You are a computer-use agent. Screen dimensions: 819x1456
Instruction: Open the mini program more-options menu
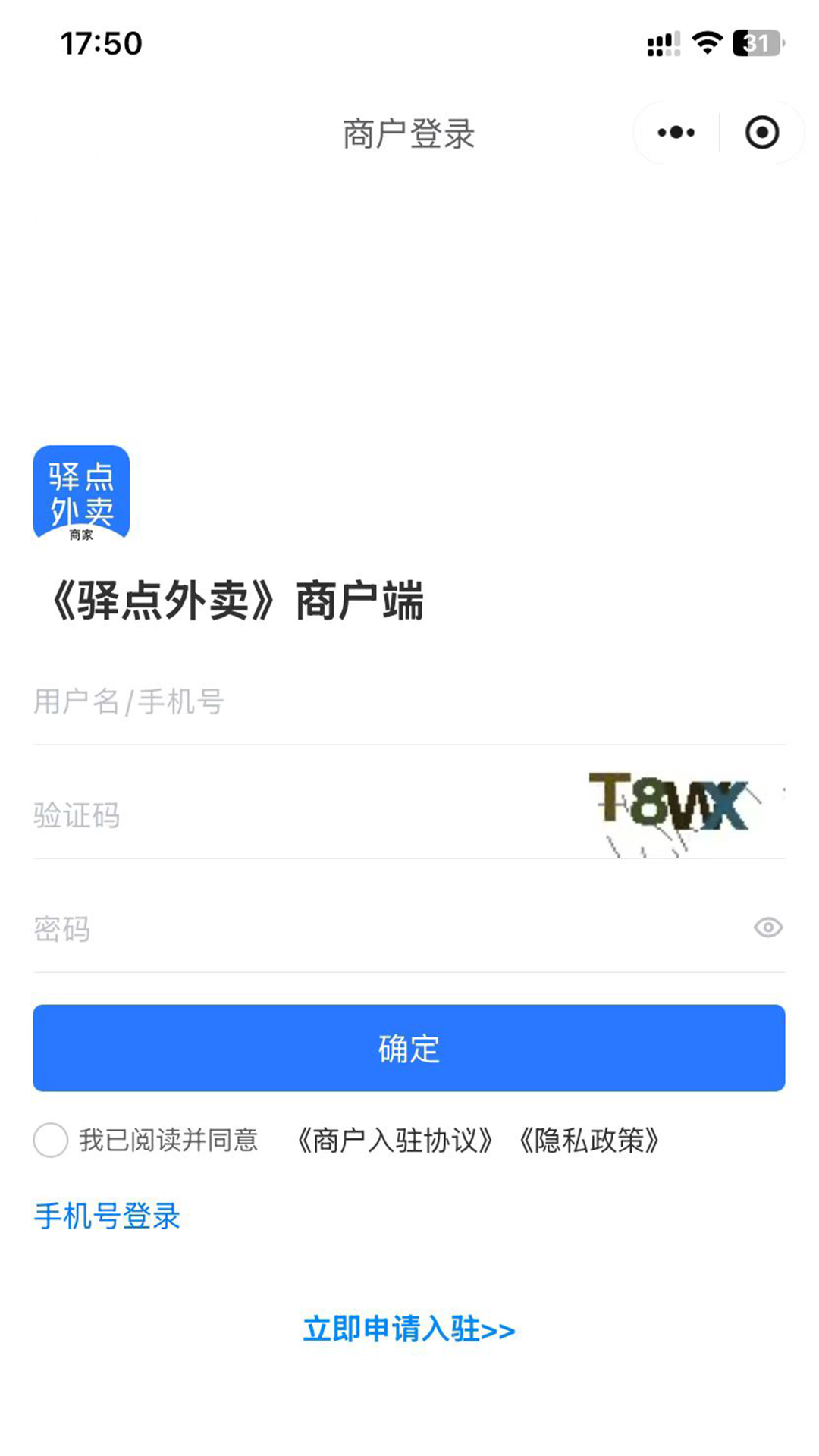coord(676,133)
